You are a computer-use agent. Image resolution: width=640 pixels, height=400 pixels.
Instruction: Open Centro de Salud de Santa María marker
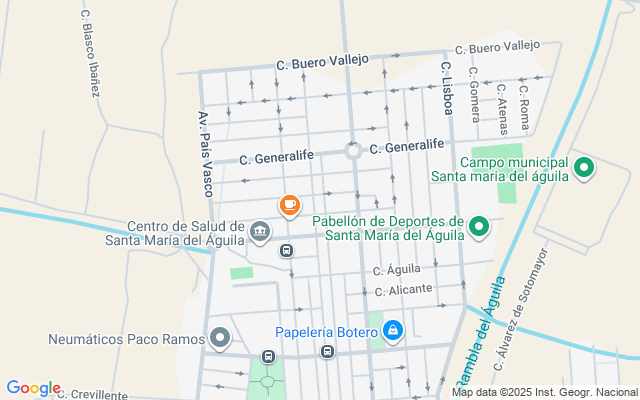(260, 232)
